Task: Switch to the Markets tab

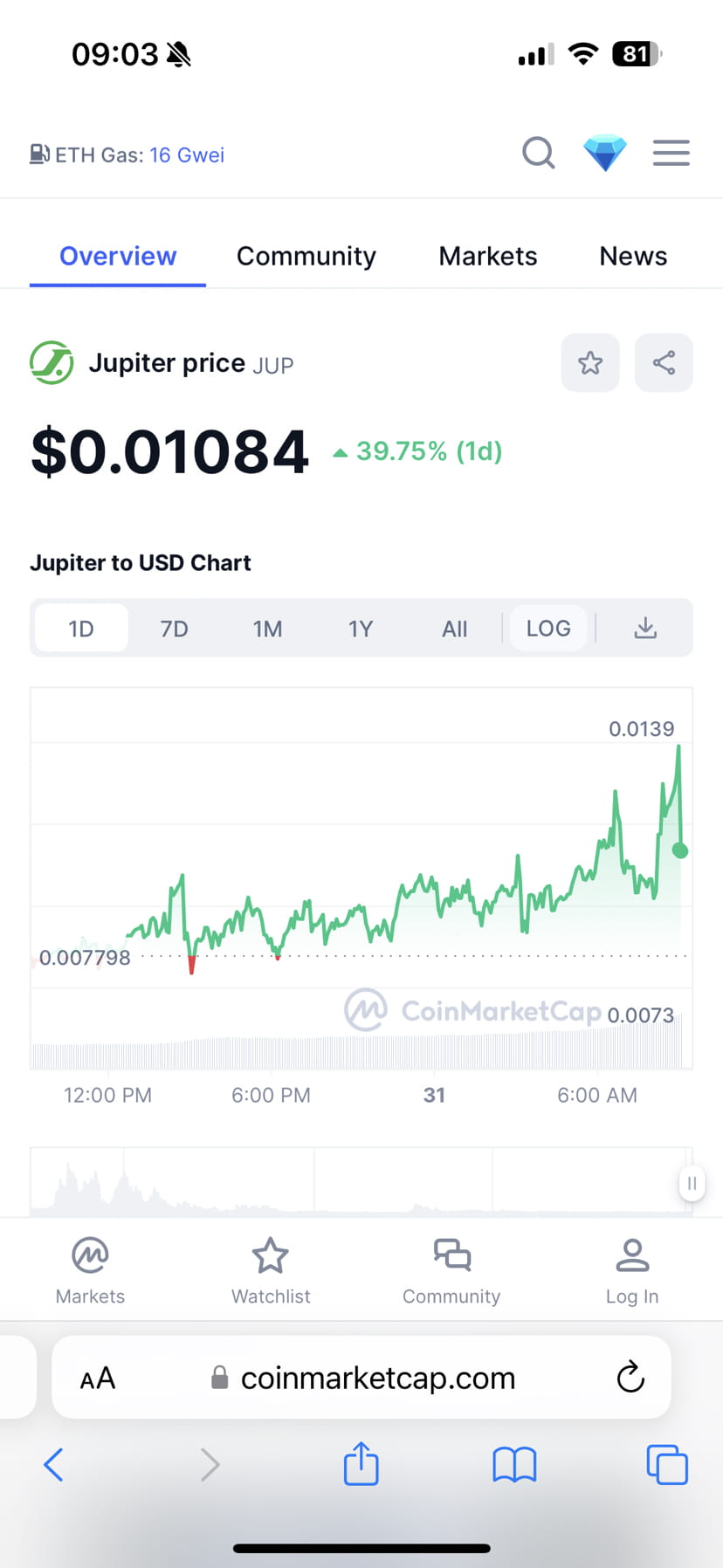Action: (488, 255)
